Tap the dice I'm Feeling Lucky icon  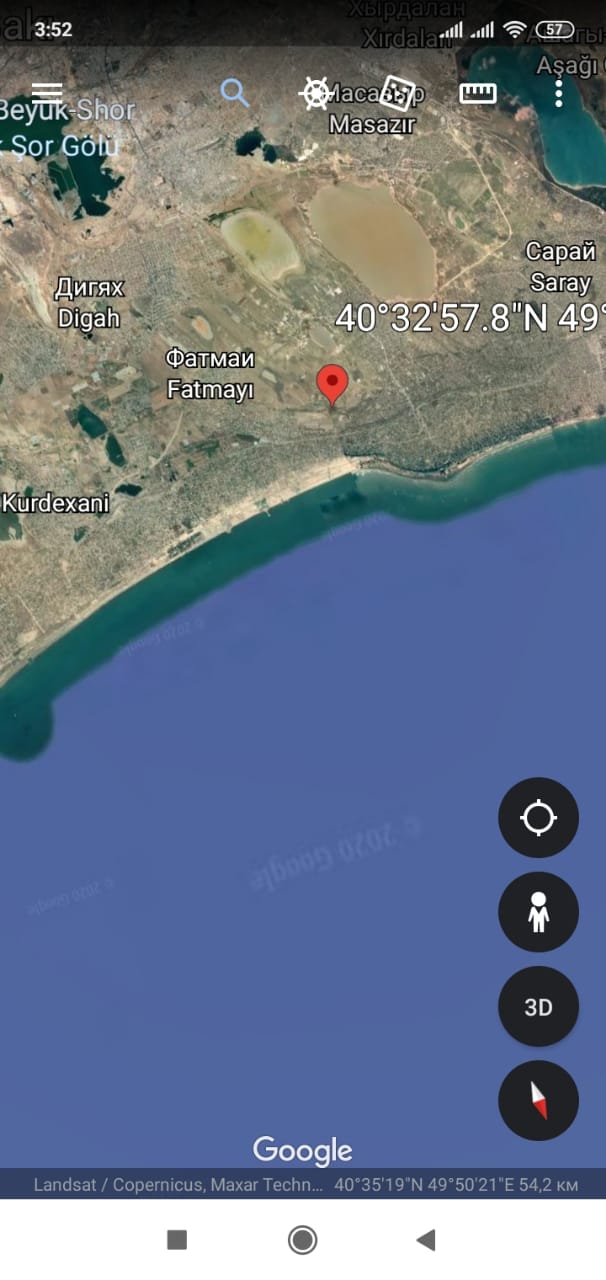(x=397, y=93)
